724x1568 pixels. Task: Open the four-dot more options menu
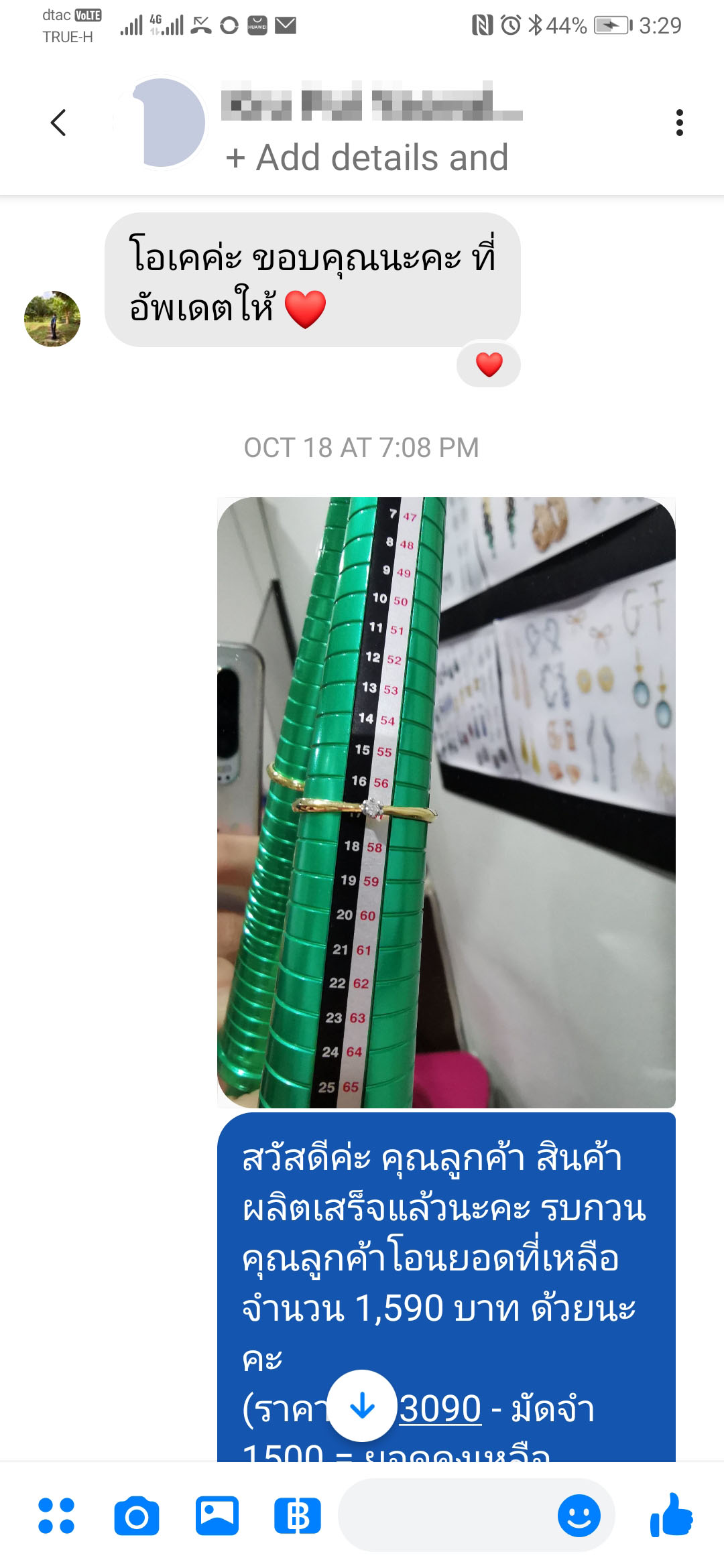pyautogui.click(x=56, y=1516)
